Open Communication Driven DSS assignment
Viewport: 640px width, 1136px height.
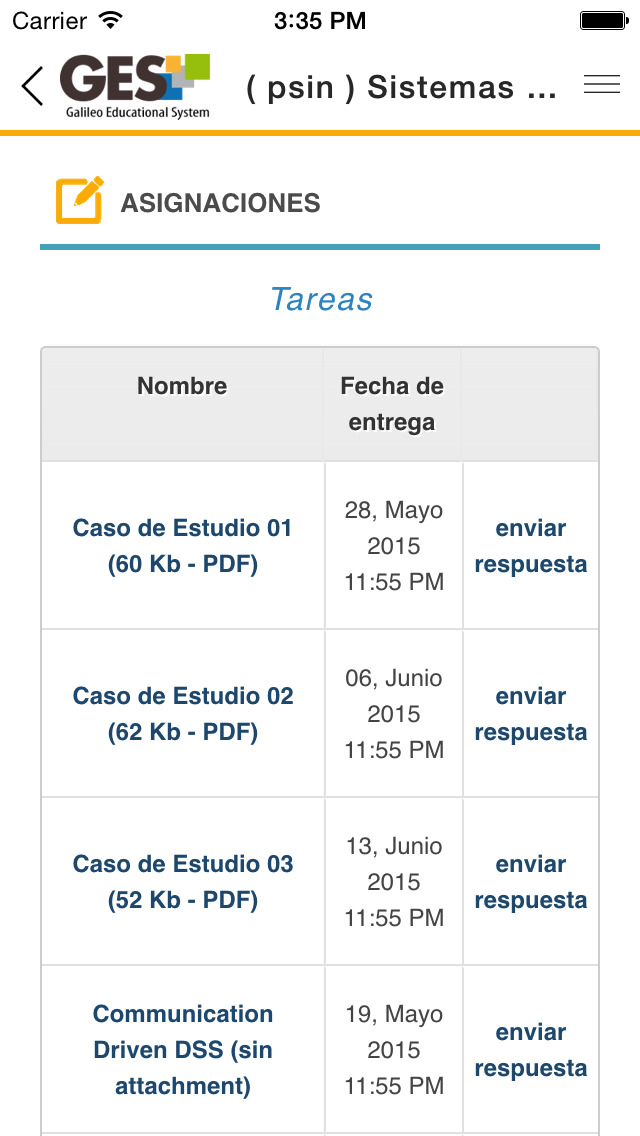pos(183,1051)
